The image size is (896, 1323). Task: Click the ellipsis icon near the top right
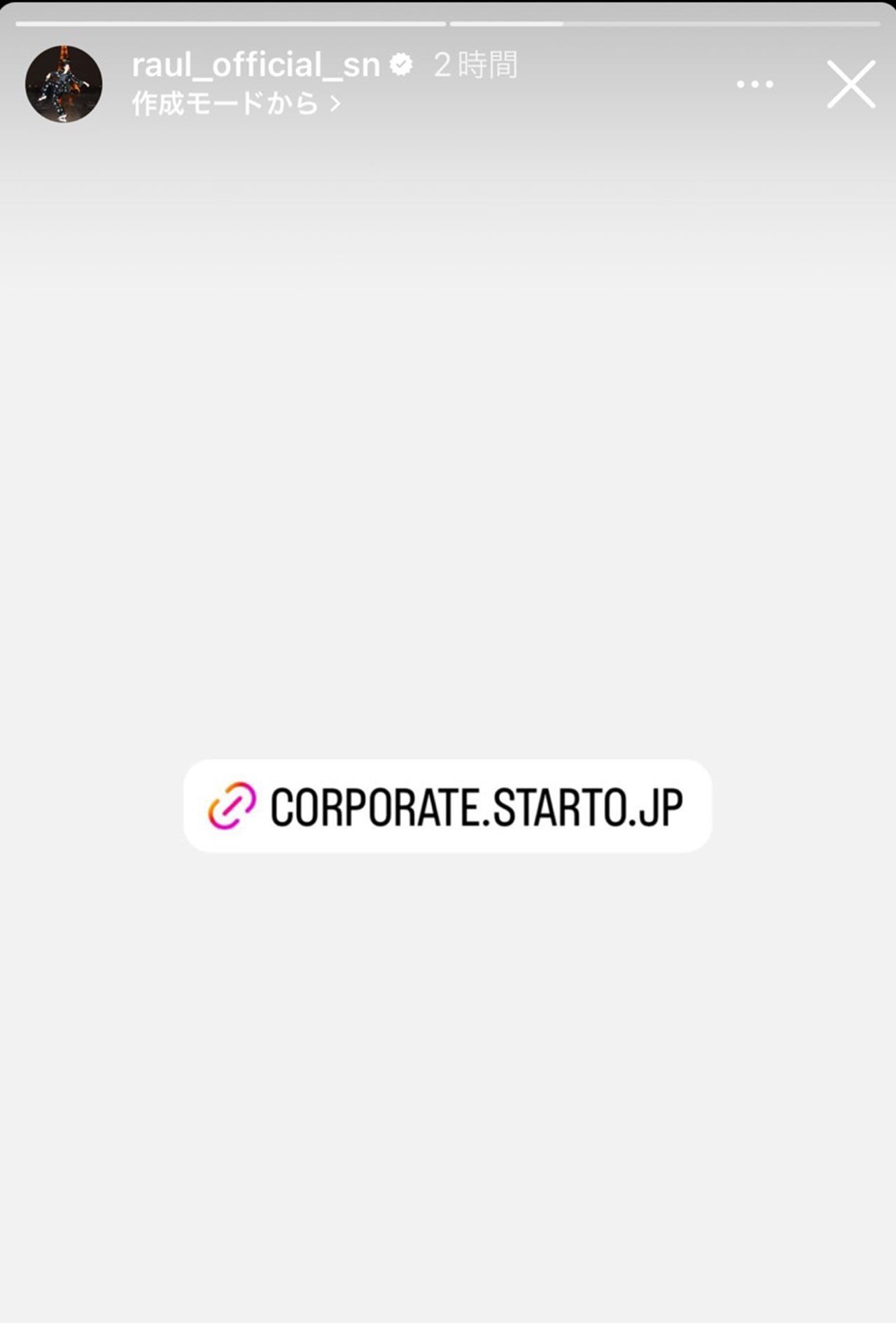(756, 84)
